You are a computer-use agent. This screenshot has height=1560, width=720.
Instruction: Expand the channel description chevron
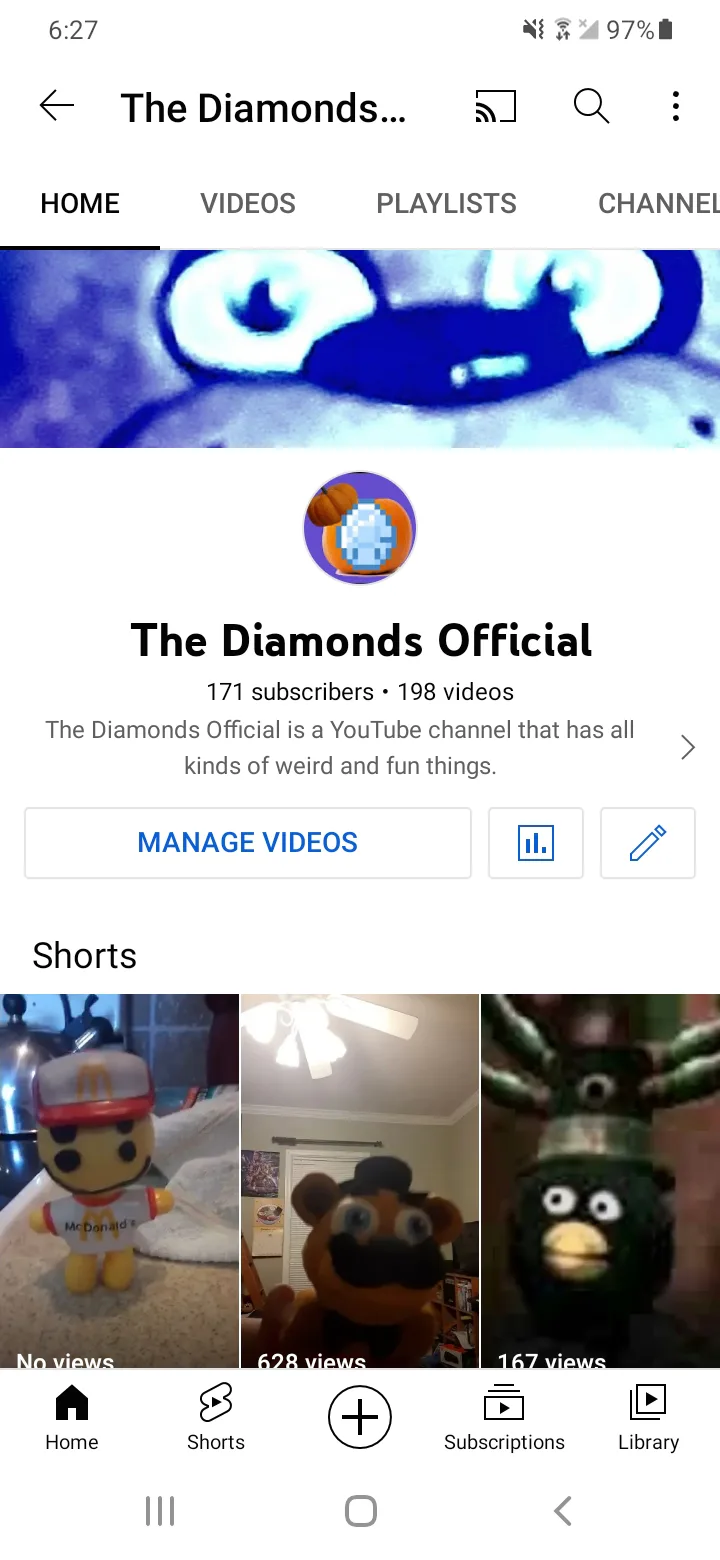(x=687, y=748)
